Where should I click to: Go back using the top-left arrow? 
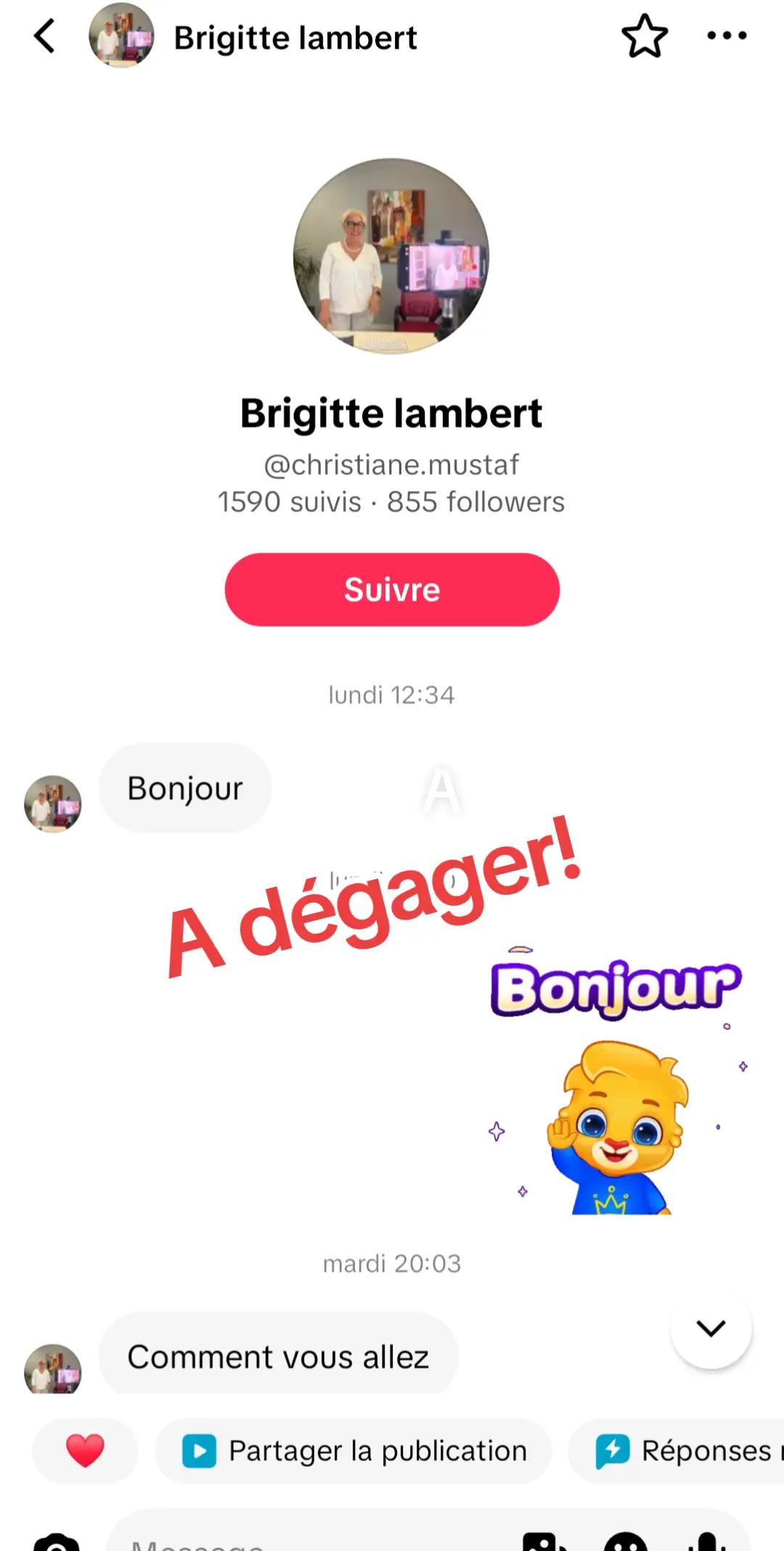(x=44, y=36)
